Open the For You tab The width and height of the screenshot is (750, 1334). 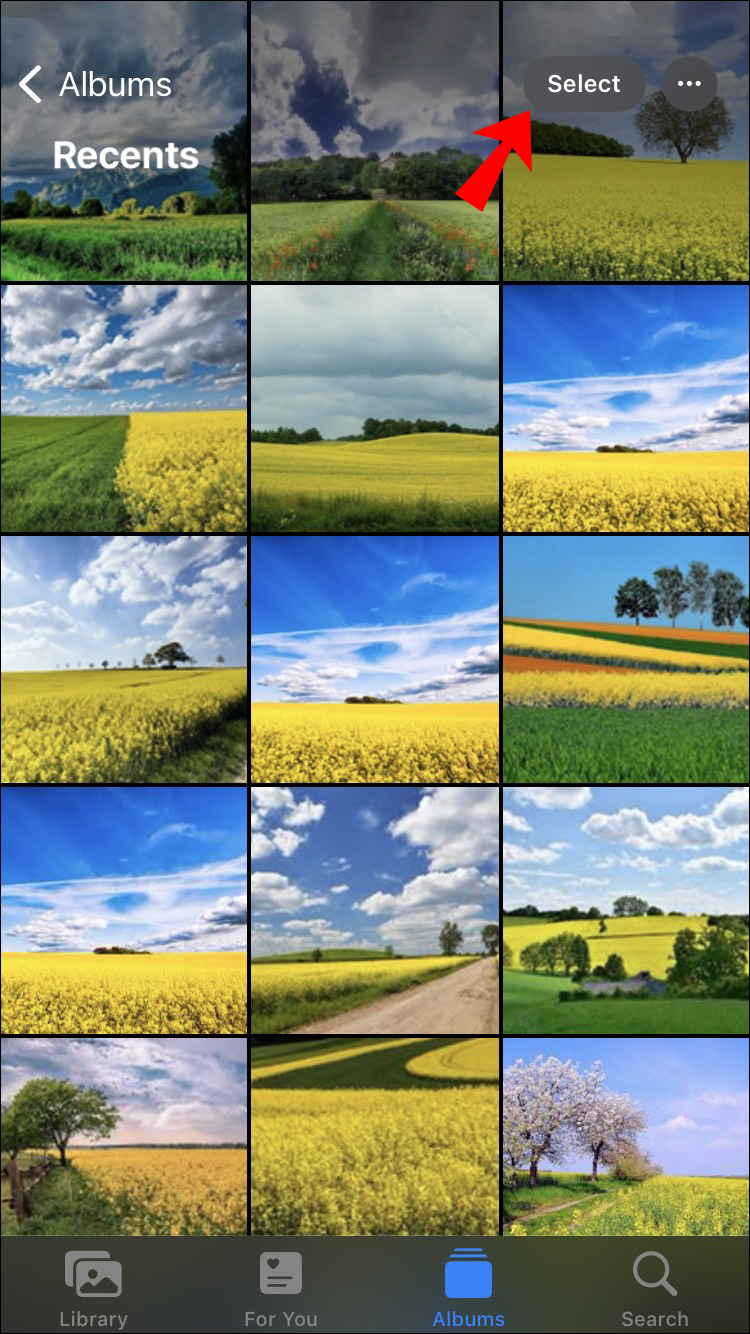click(x=280, y=1289)
